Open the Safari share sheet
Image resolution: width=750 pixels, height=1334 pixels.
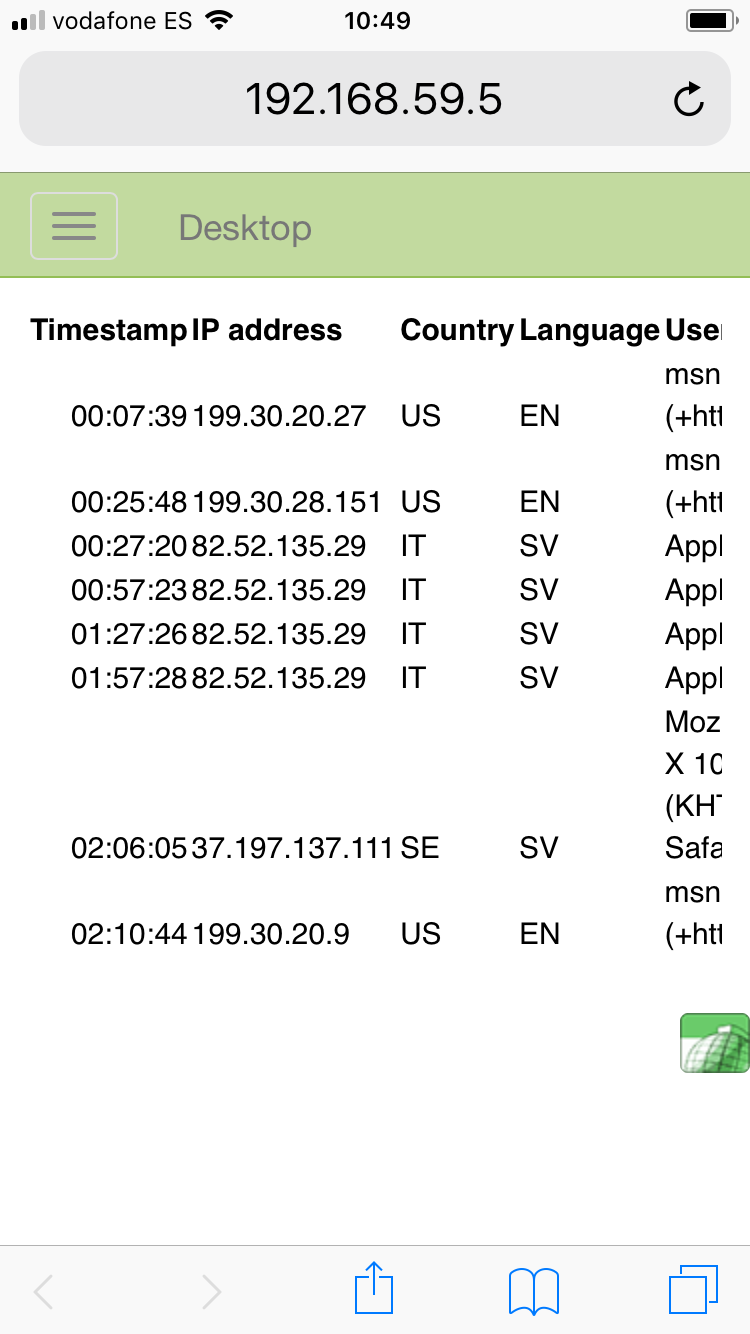pyautogui.click(x=374, y=1288)
